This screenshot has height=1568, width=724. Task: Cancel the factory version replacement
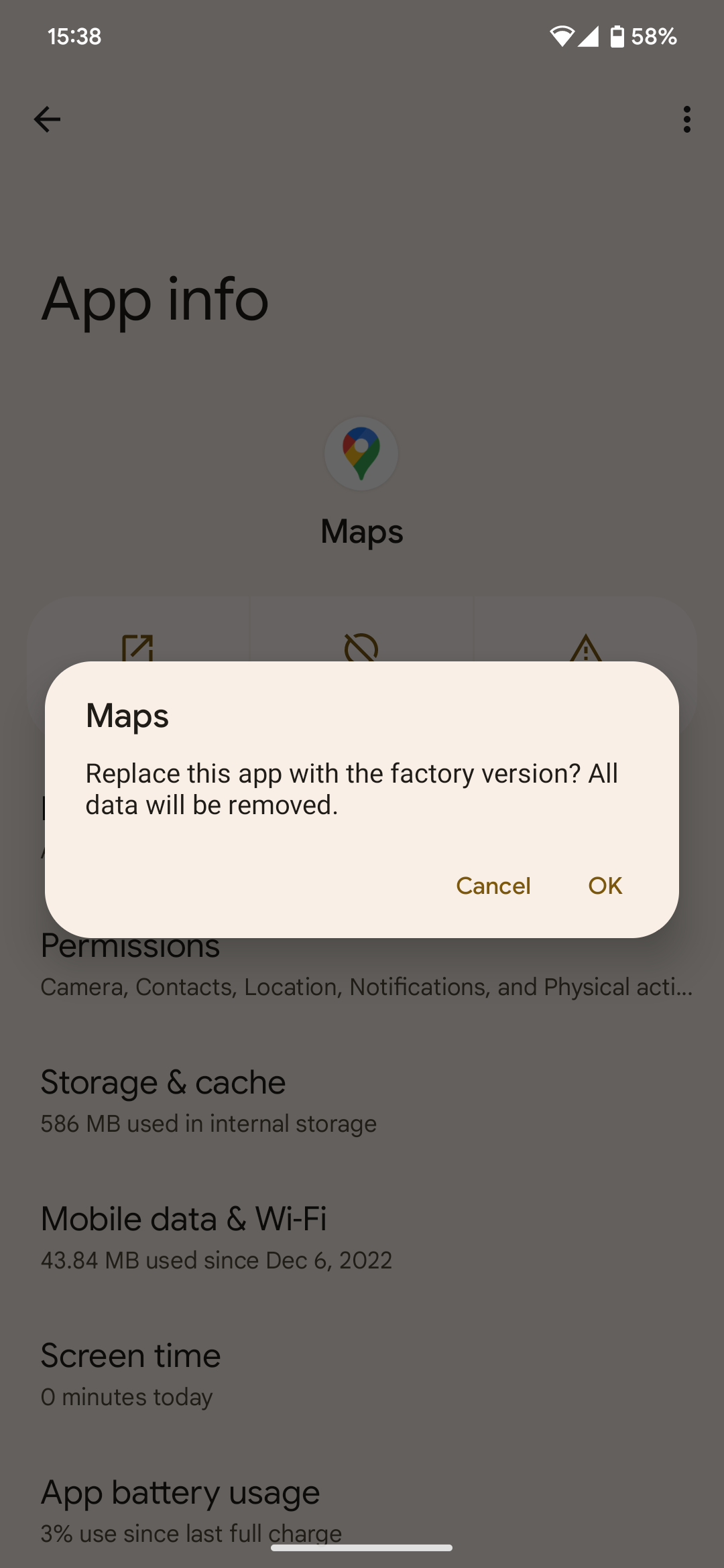point(493,886)
